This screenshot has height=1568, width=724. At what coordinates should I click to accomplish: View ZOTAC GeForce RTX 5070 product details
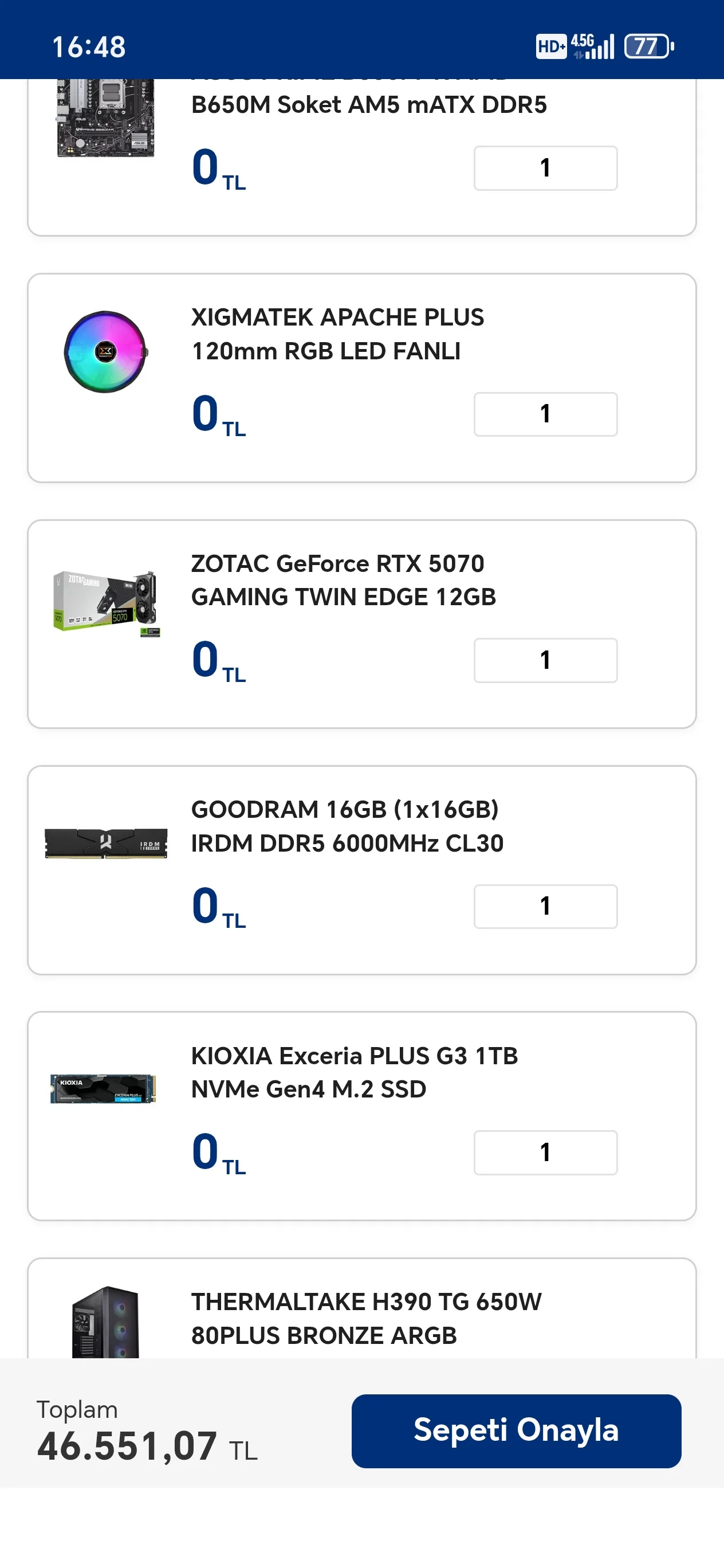pos(343,580)
